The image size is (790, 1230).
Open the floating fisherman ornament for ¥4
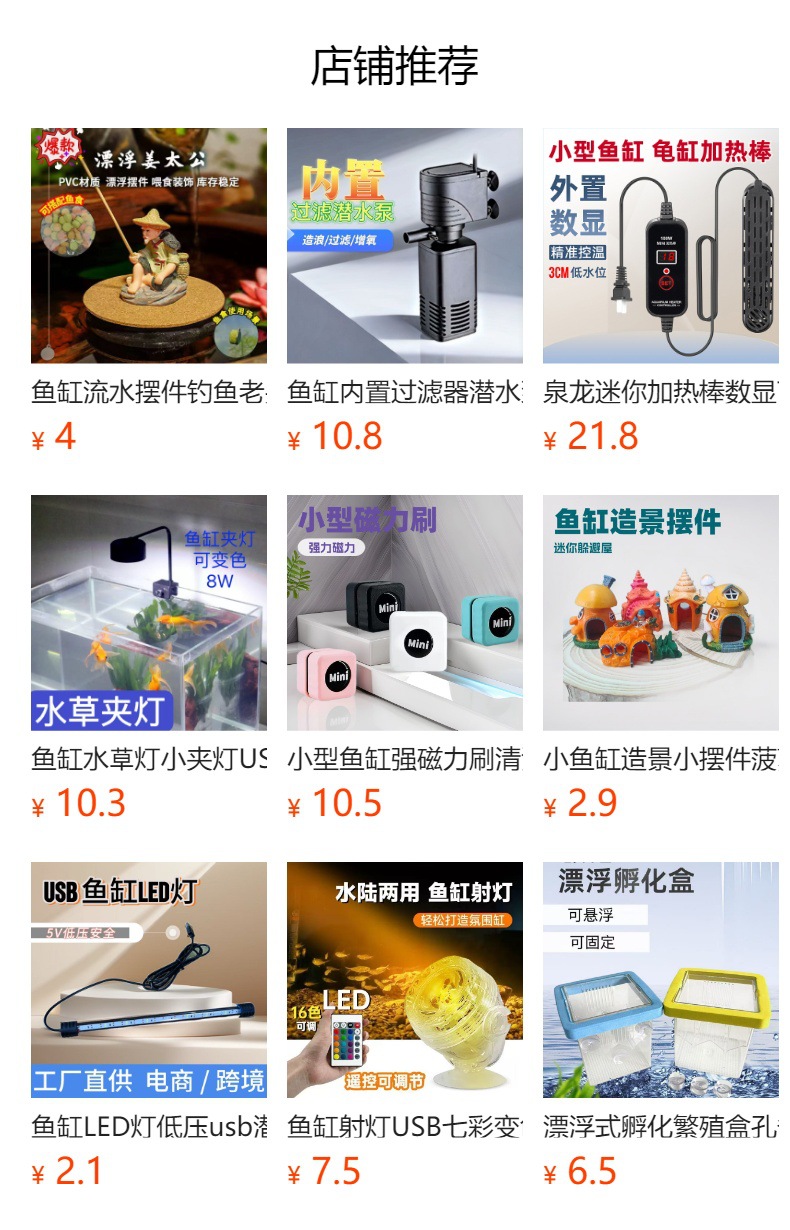click(x=149, y=246)
